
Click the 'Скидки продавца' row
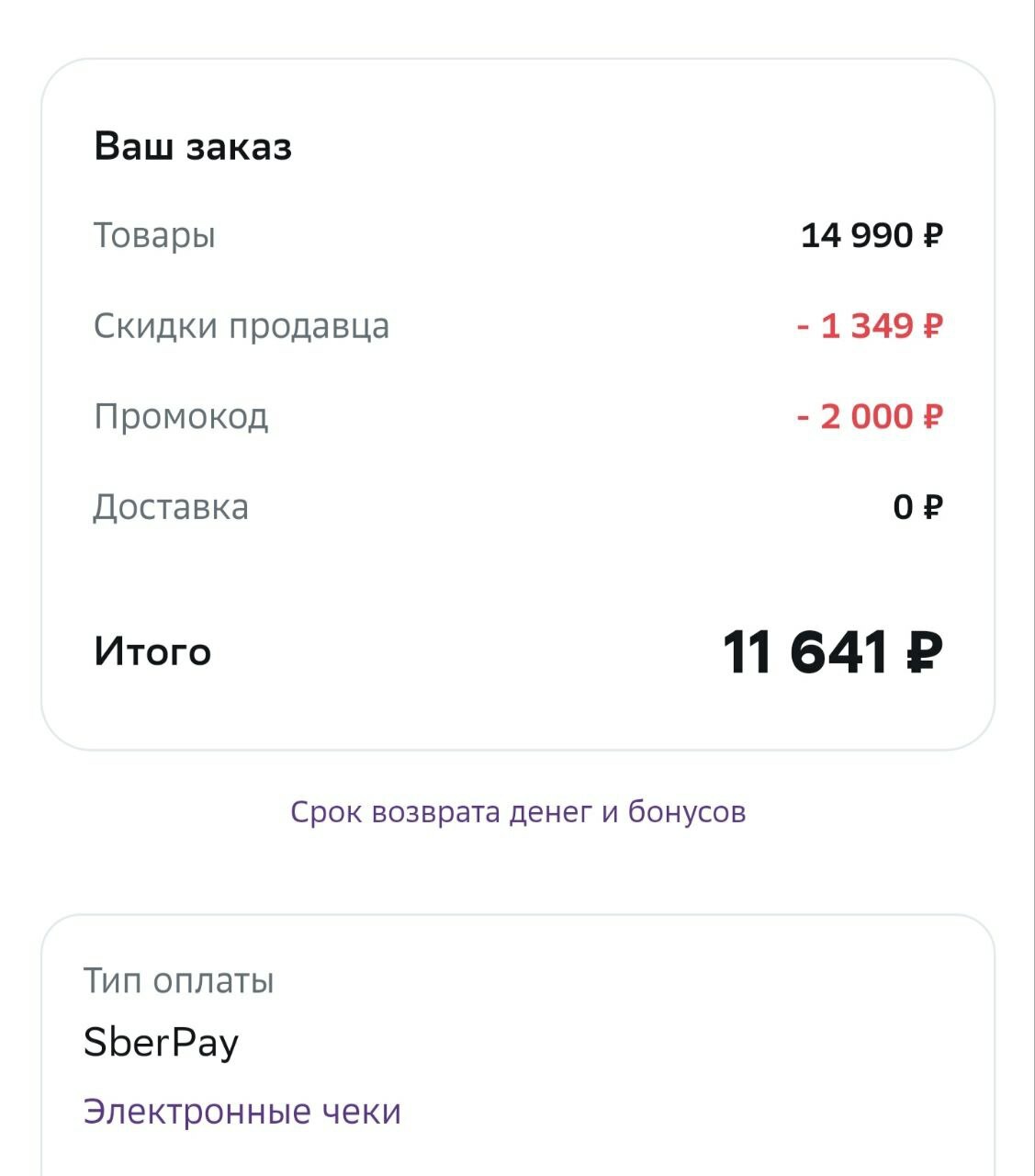(x=242, y=325)
